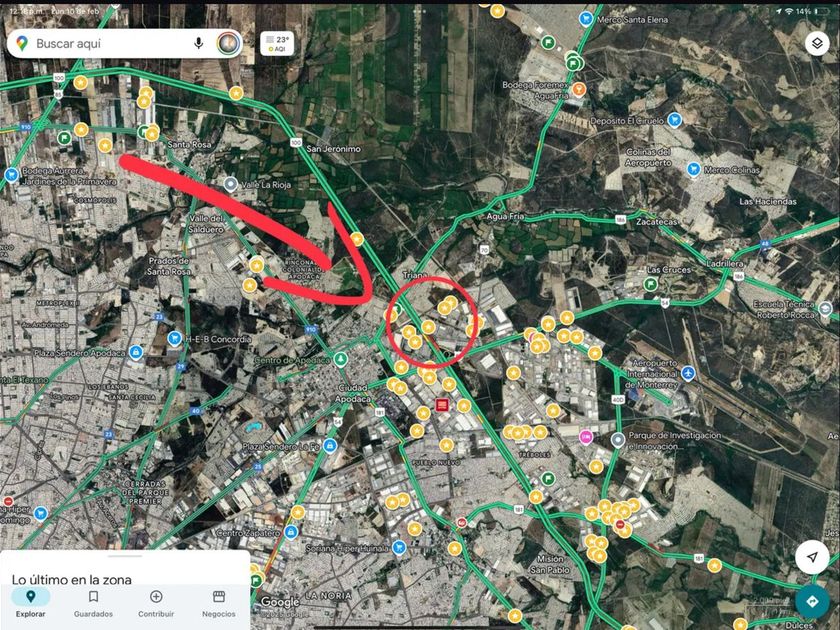This screenshot has height=630, width=840.
Task: Switch to the Negocios tab
Action: [219, 604]
